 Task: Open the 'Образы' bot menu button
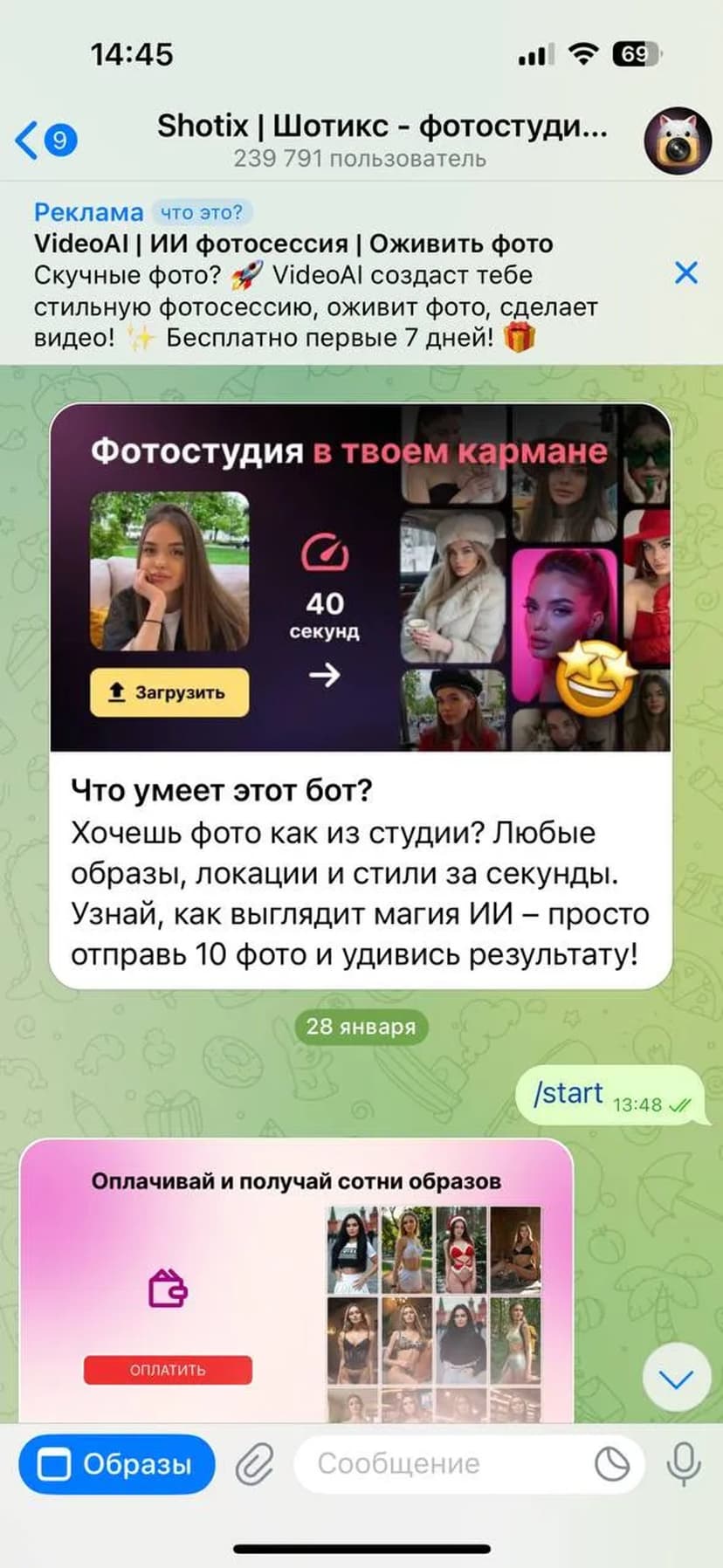117,1464
